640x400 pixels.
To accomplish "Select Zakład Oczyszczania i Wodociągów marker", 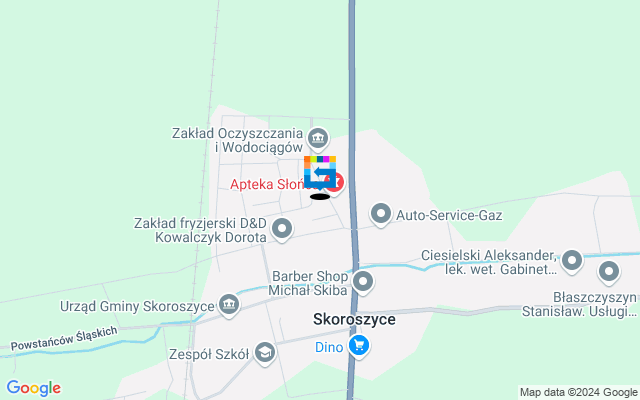I will [x=318, y=138].
